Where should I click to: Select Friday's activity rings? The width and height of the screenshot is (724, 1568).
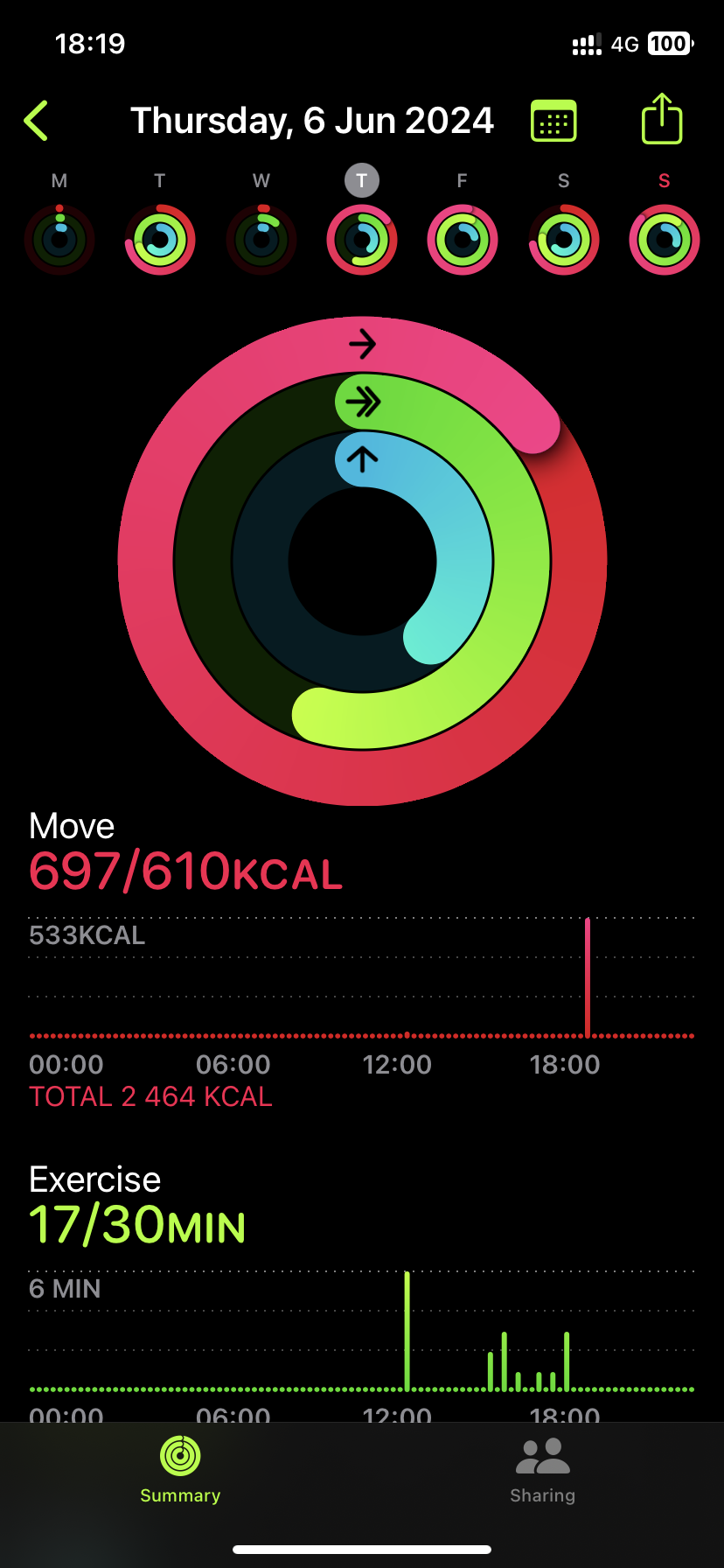coord(463,239)
